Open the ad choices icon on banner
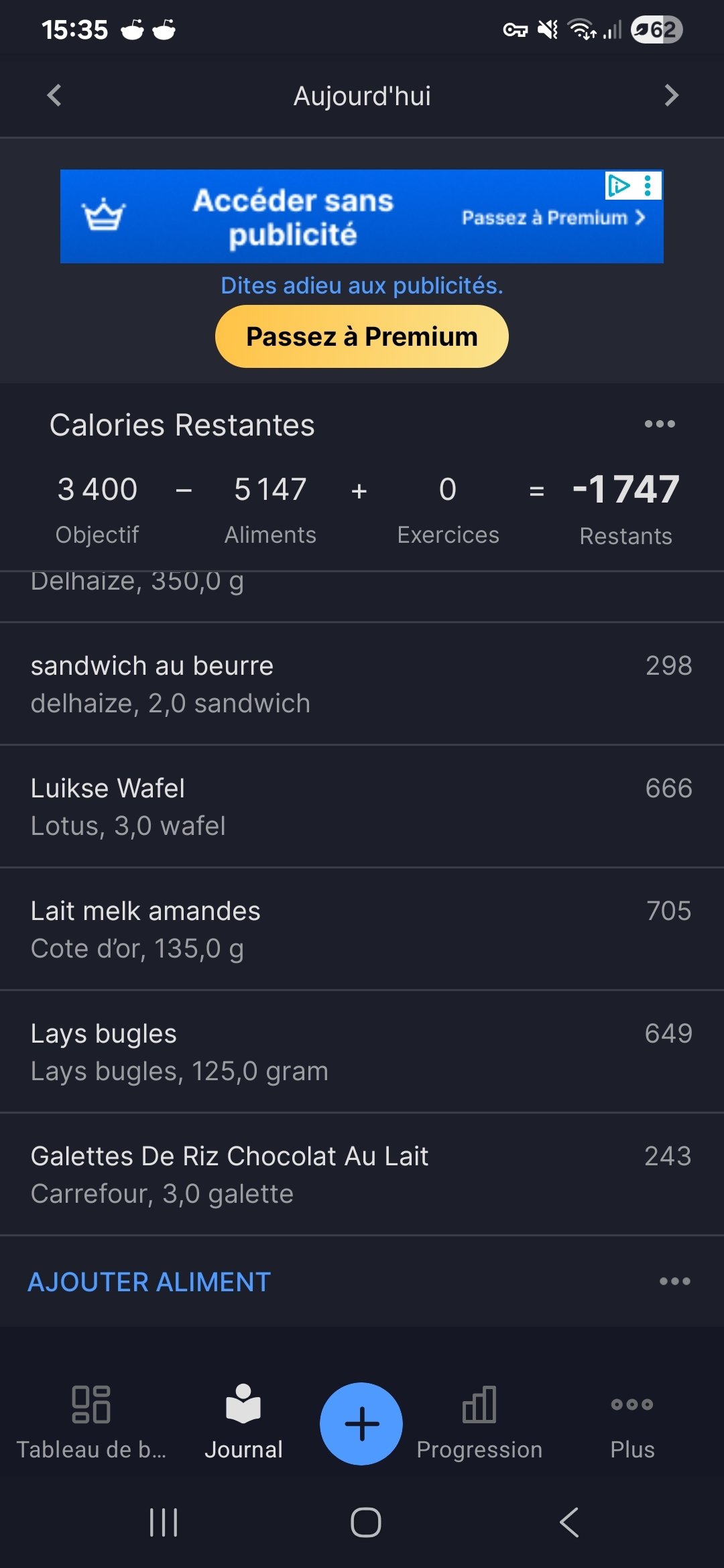 [x=619, y=185]
